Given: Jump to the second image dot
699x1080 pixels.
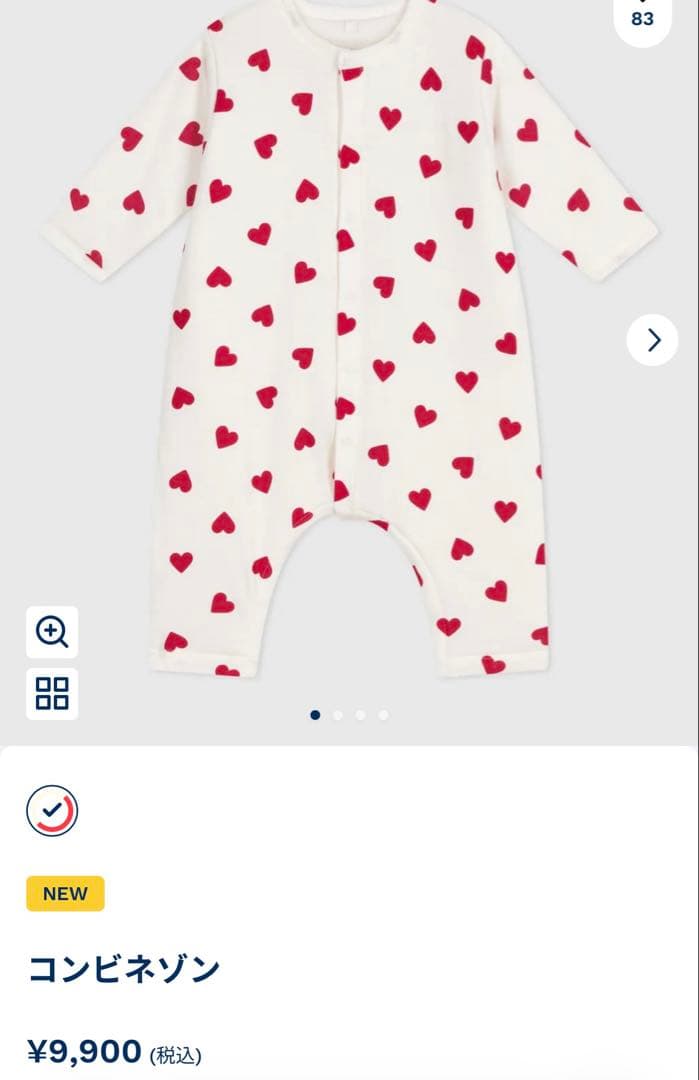Looking at the screenshot, I should coord(338,715).
